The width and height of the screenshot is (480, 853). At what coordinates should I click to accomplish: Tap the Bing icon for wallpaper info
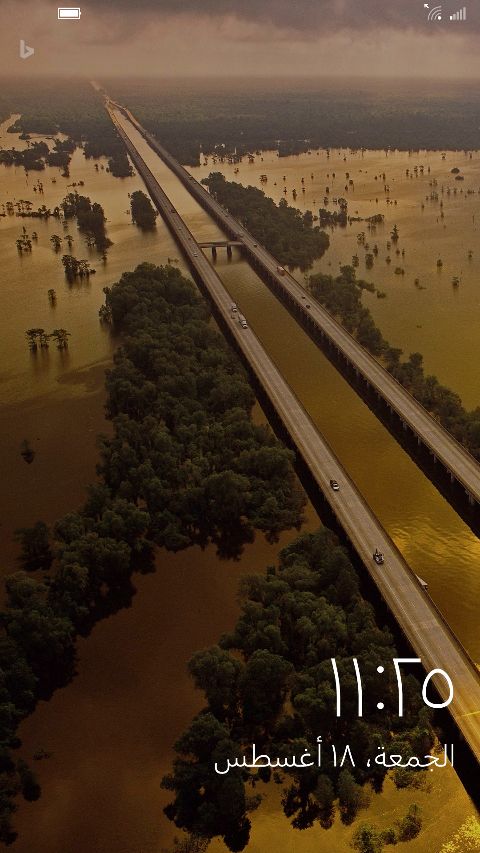pyautogui.click(x=27, y=50)
